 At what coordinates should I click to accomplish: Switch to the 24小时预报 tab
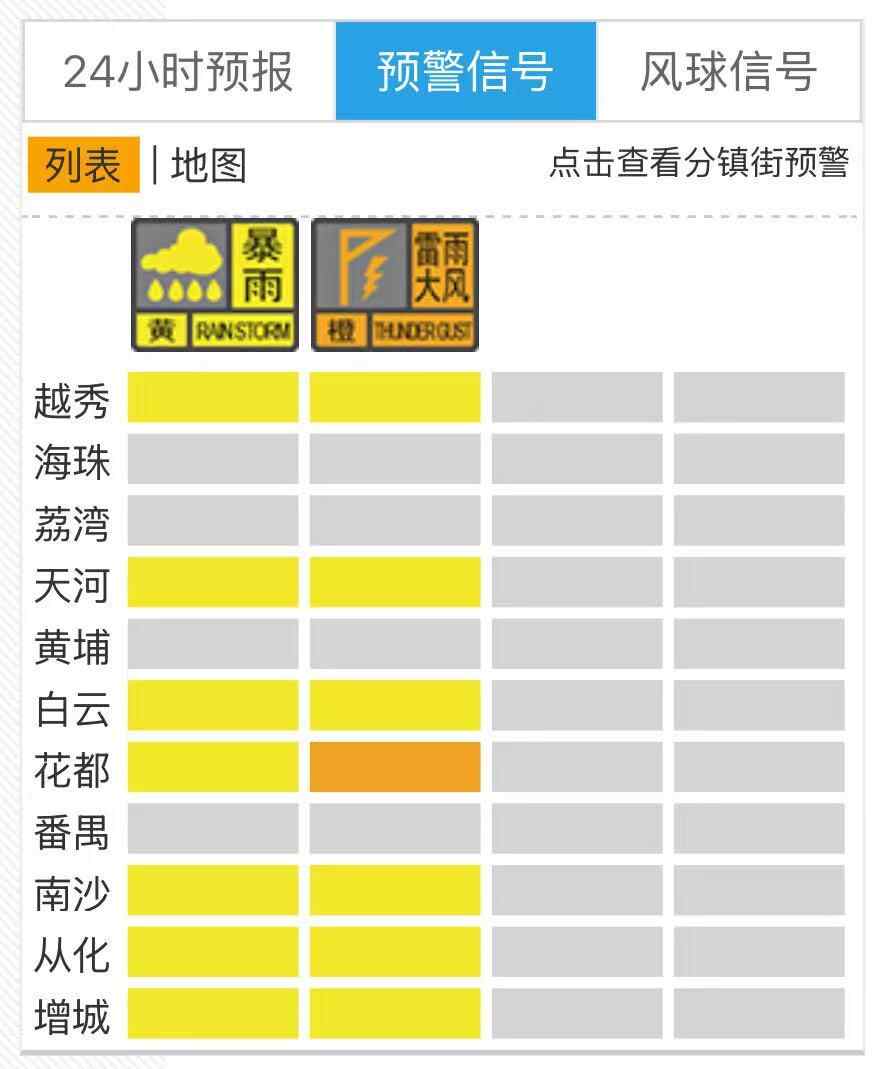click(179, 71)
